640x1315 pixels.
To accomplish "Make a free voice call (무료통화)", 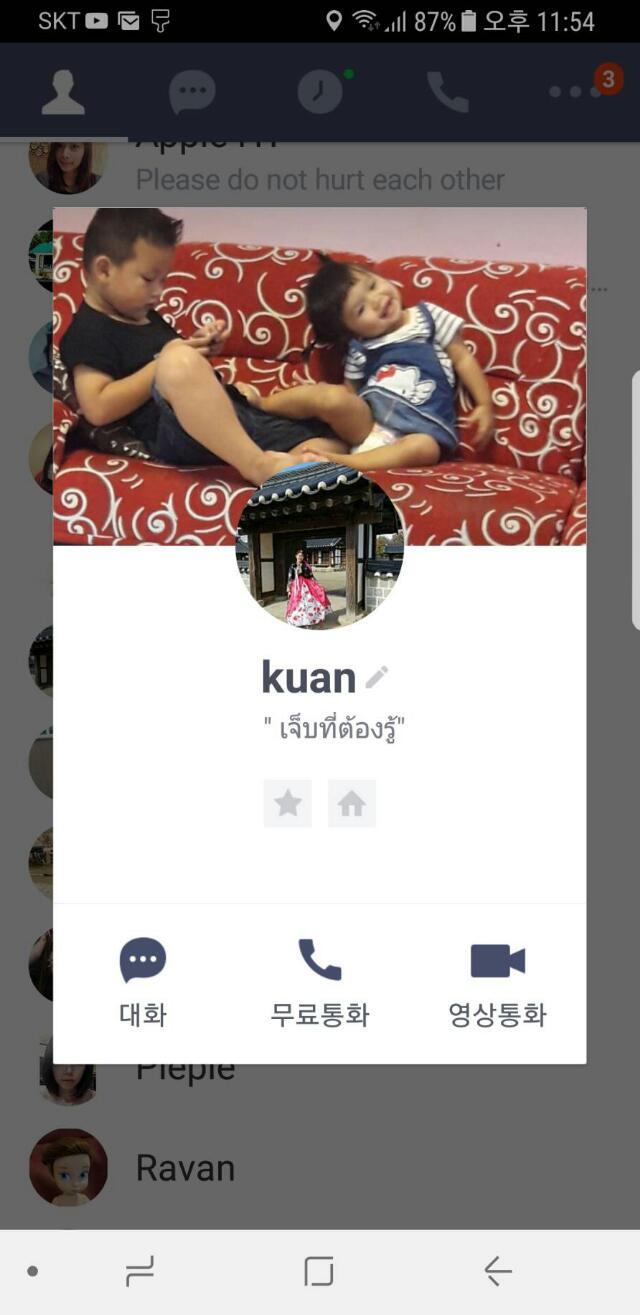I will 320,983.
